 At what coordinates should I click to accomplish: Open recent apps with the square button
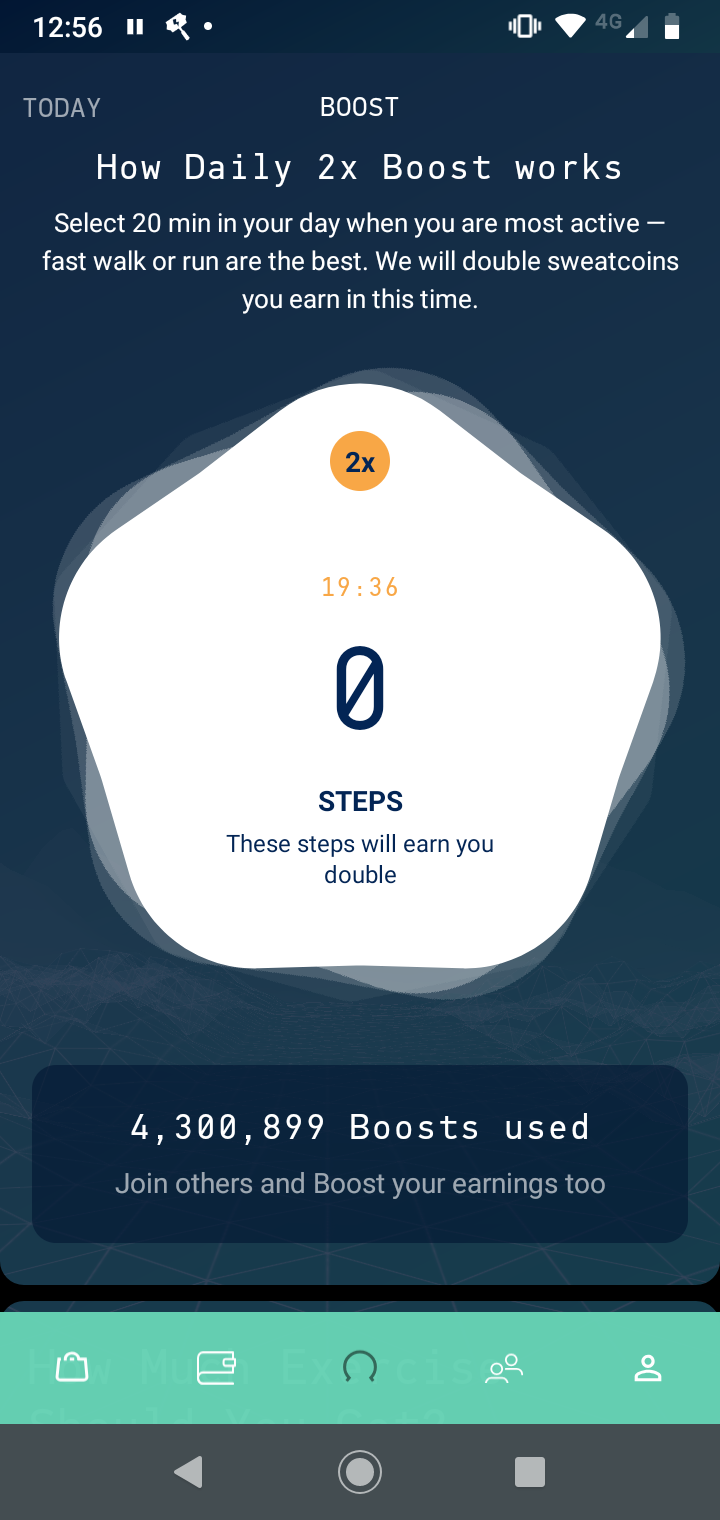click(529, 1471)
